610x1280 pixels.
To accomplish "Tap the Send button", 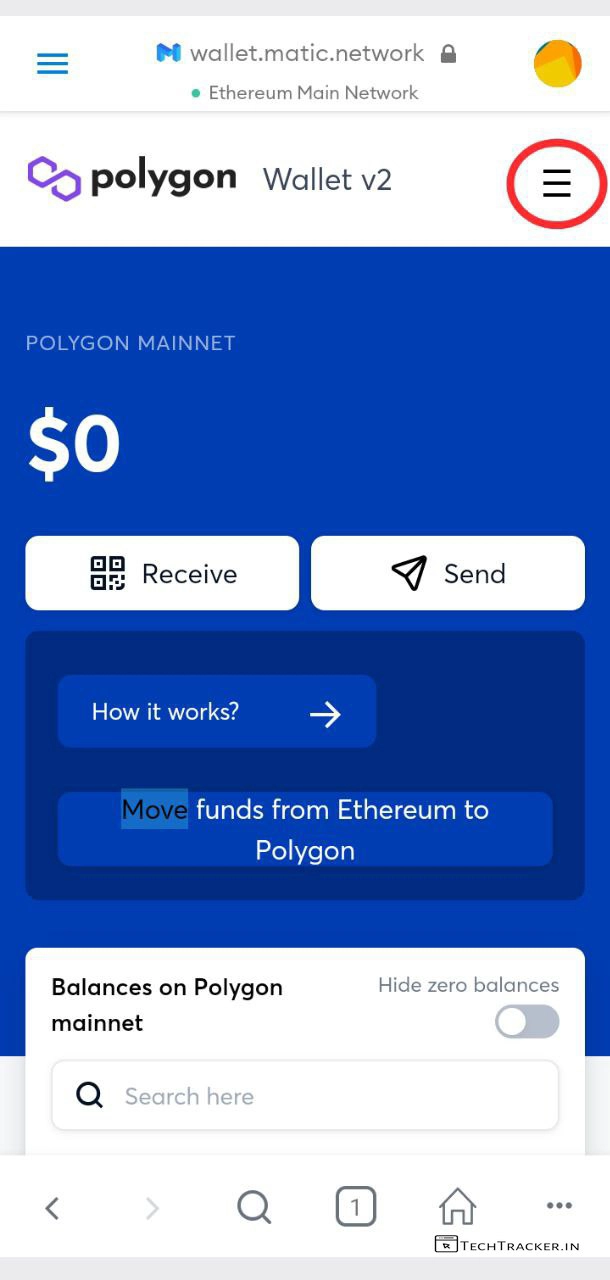I will tap(447, 573).
